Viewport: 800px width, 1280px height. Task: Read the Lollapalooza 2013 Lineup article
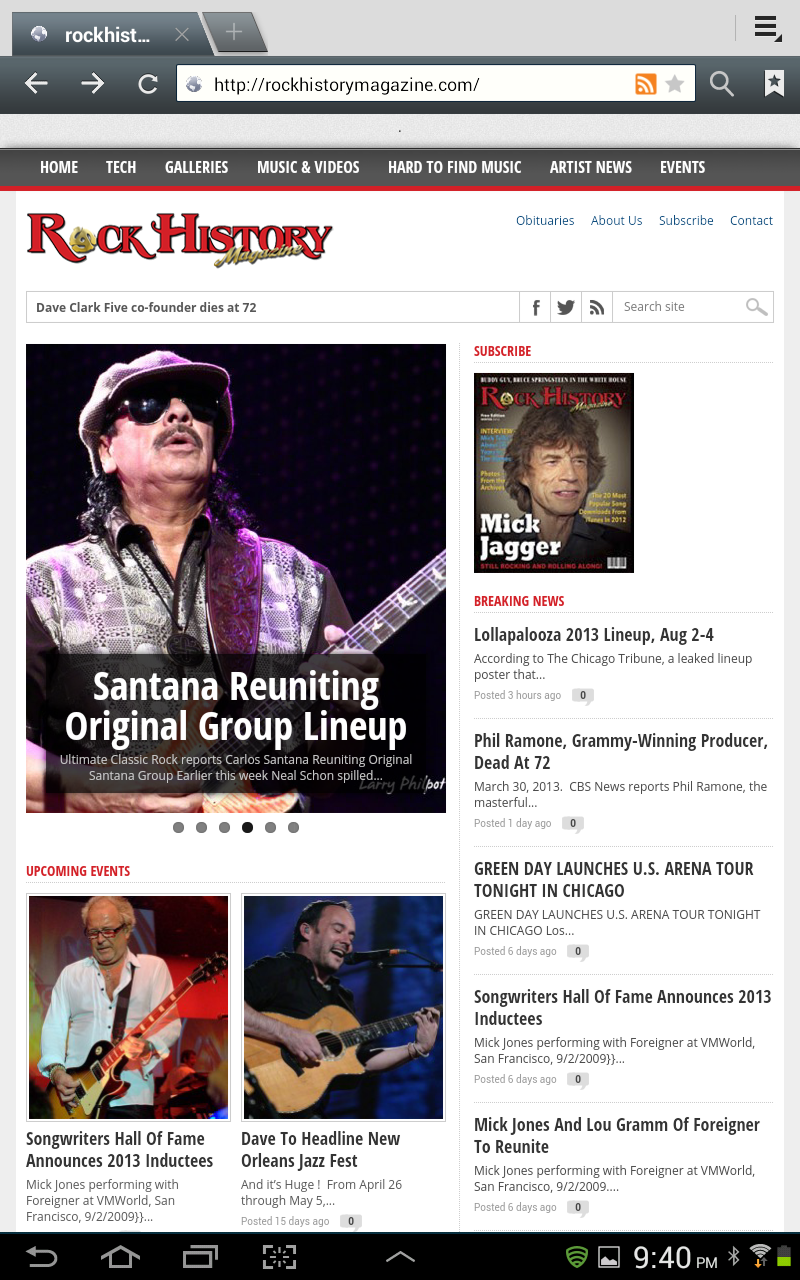coord(594,634)
